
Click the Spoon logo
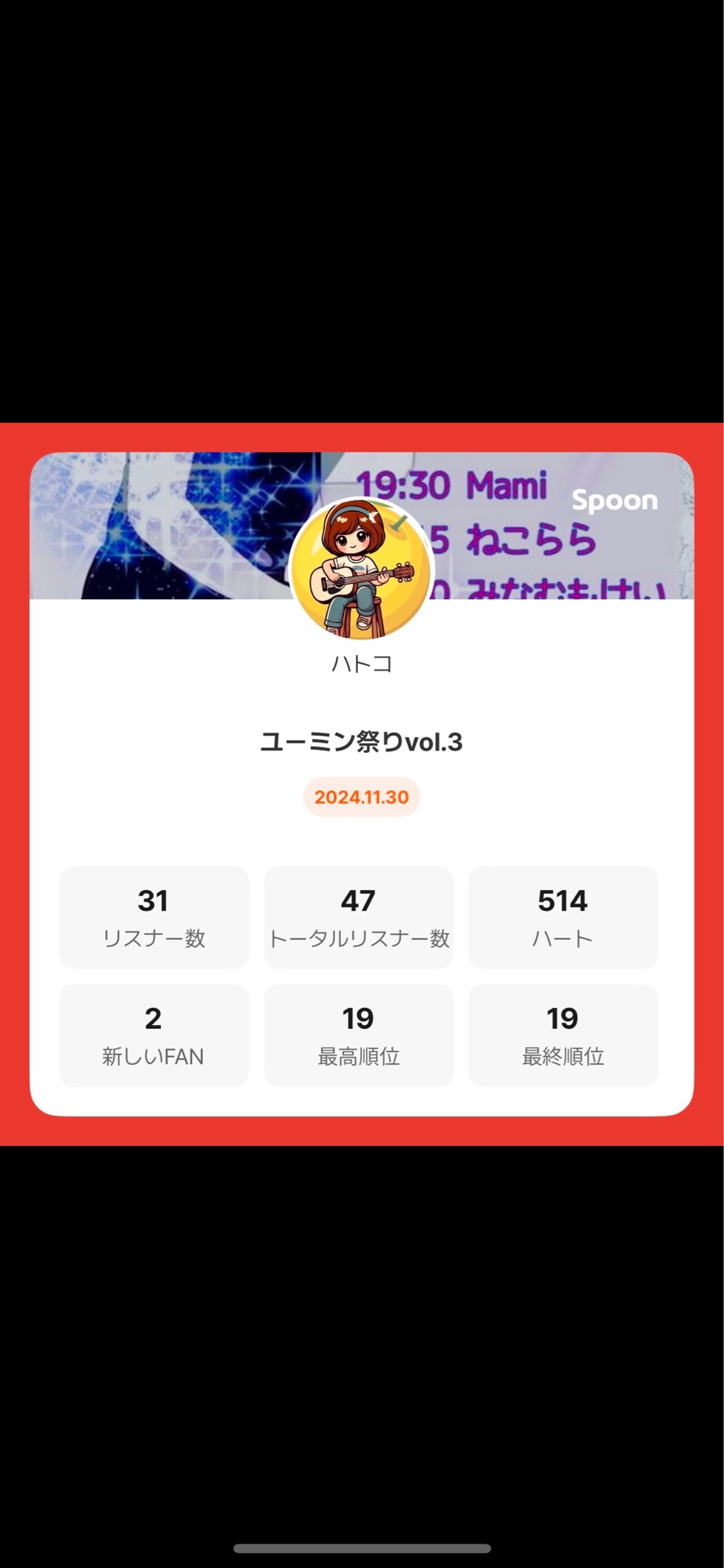[617, 500]
